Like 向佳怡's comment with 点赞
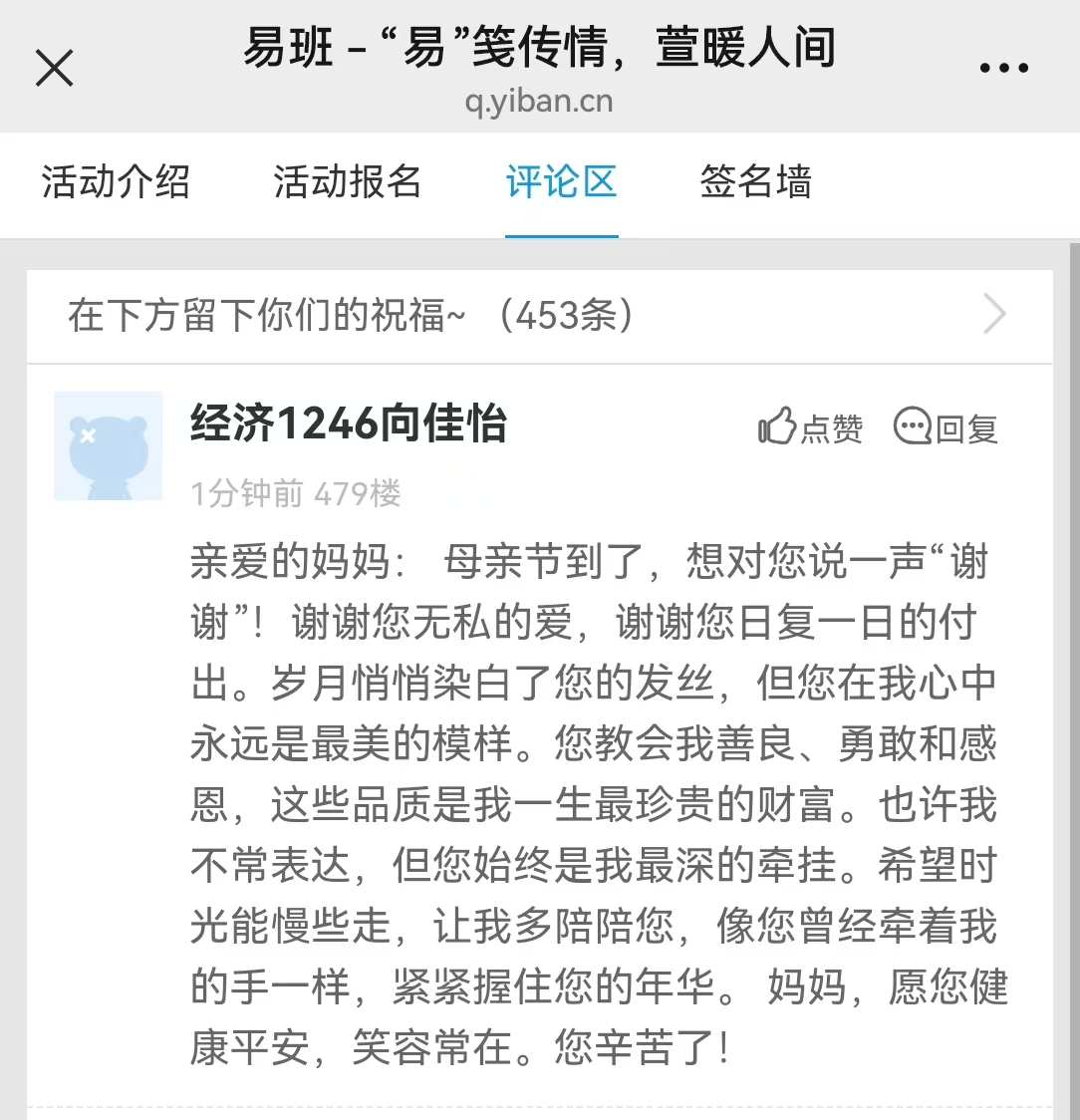The image size is (1080, 1120). pyautogui.click(x=810, y=427)
